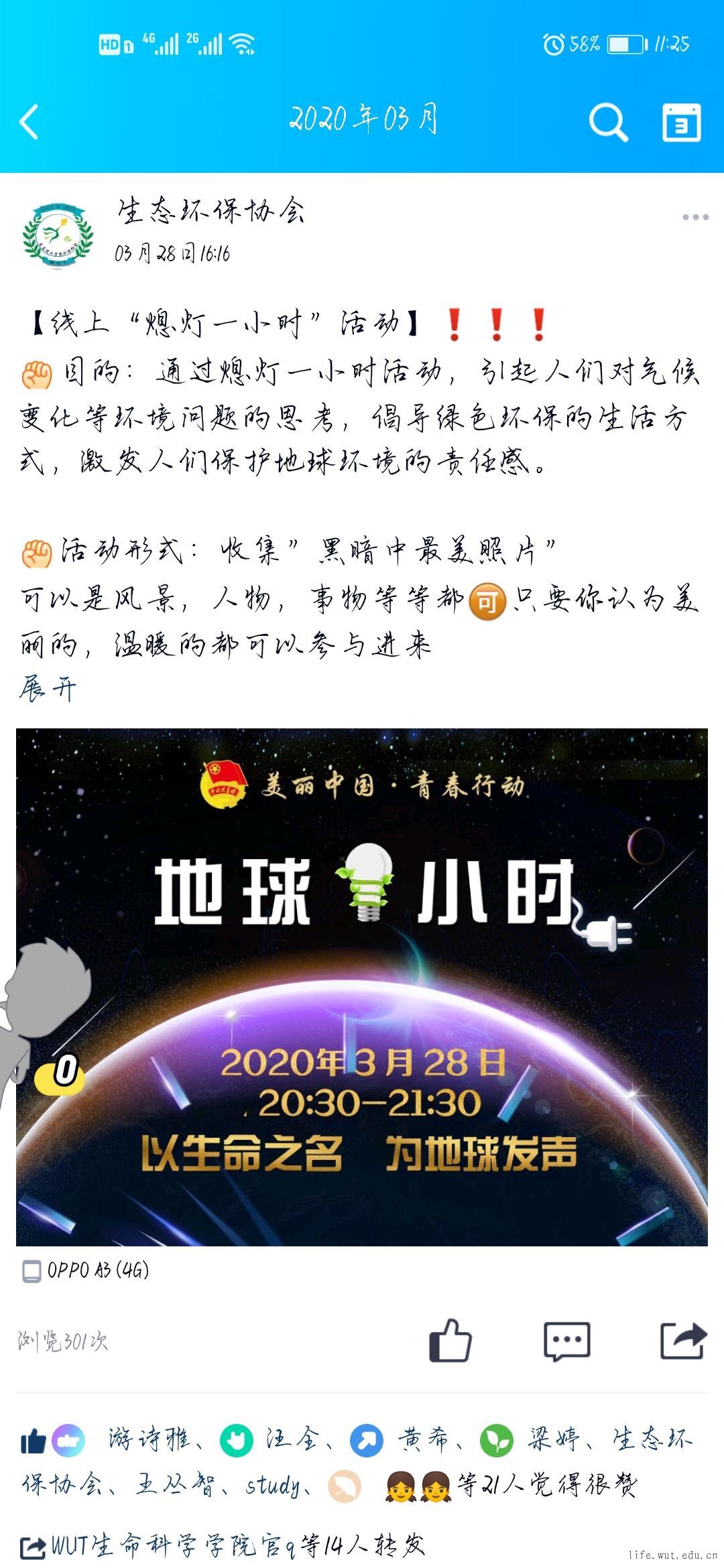724x1568 pixels.
Task: Expand the full post with 展开
Action: click(x=48, y=689)
